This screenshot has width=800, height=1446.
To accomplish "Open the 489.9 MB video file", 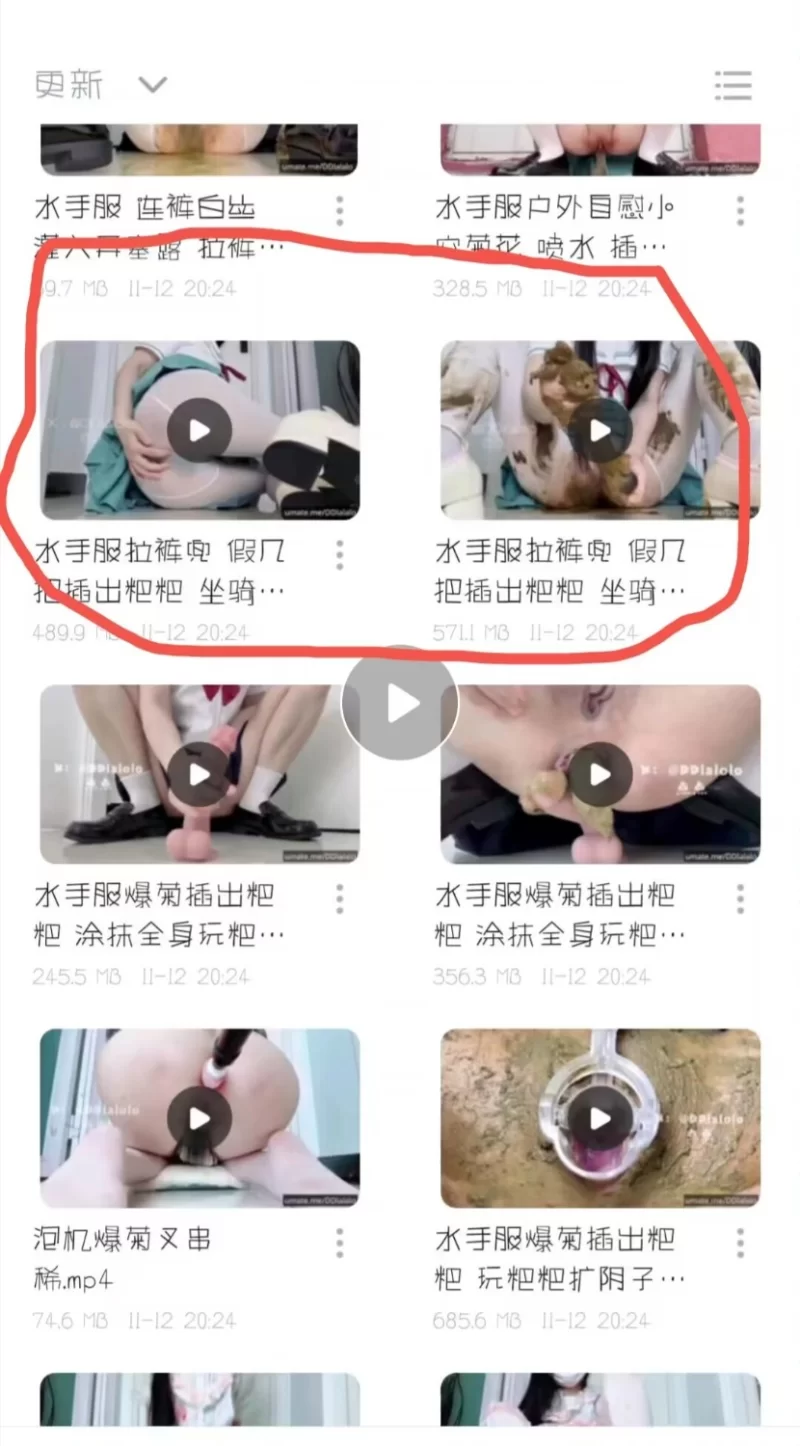I will pyautogui.click(x=200, y=430).
